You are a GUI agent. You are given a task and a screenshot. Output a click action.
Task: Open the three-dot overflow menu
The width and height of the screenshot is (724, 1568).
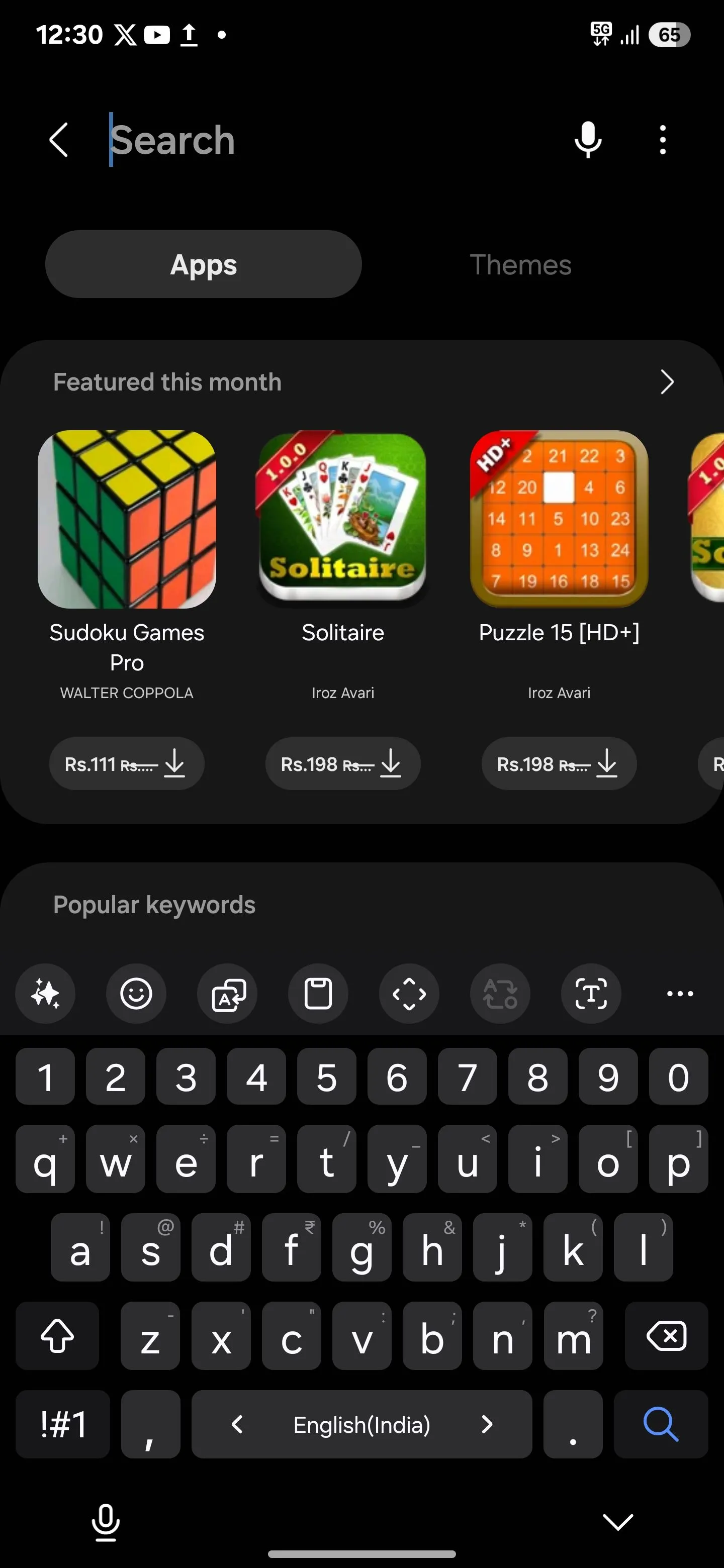pos(663,140)
